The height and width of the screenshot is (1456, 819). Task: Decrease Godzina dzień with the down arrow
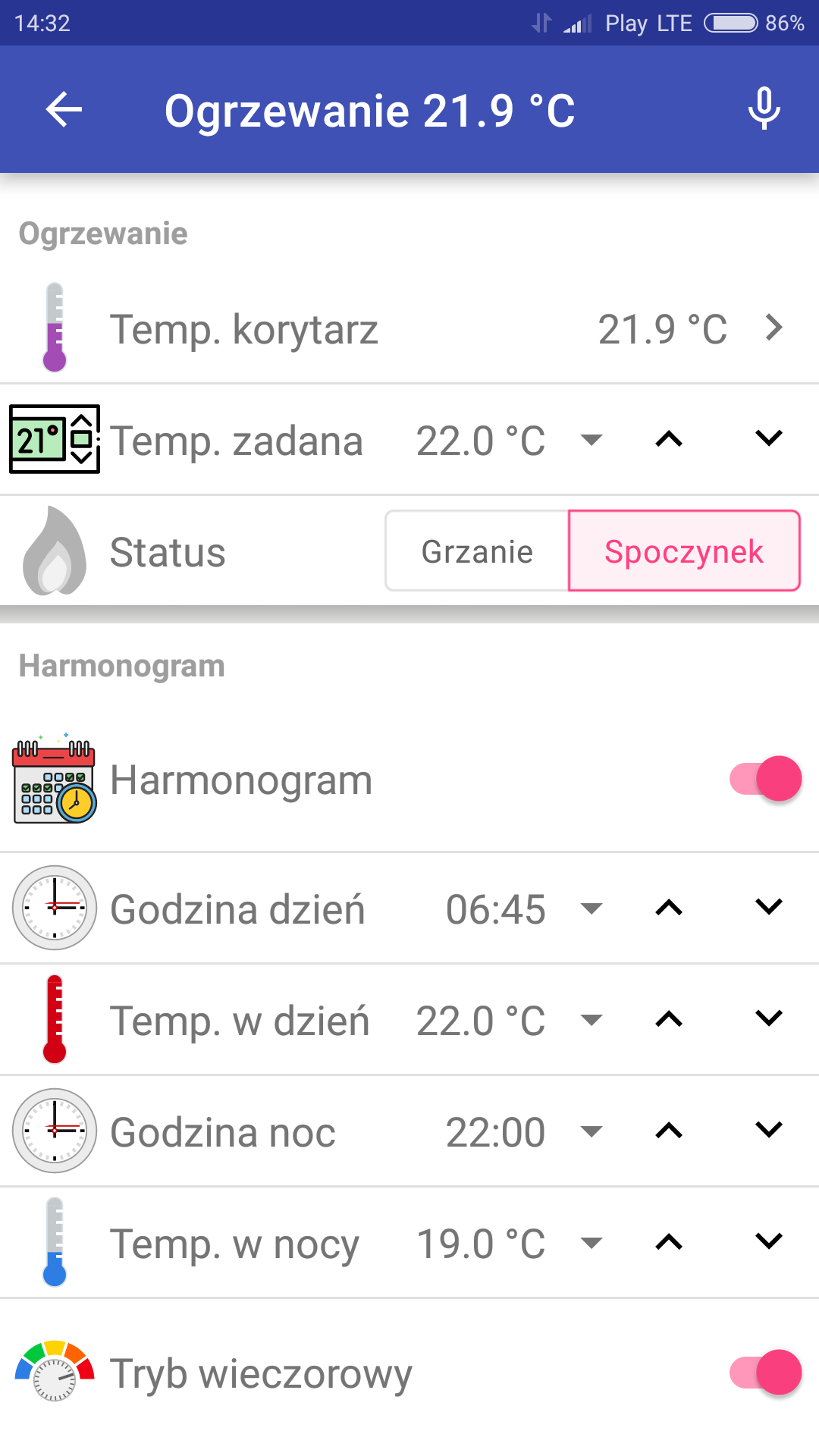coord(769,906)
